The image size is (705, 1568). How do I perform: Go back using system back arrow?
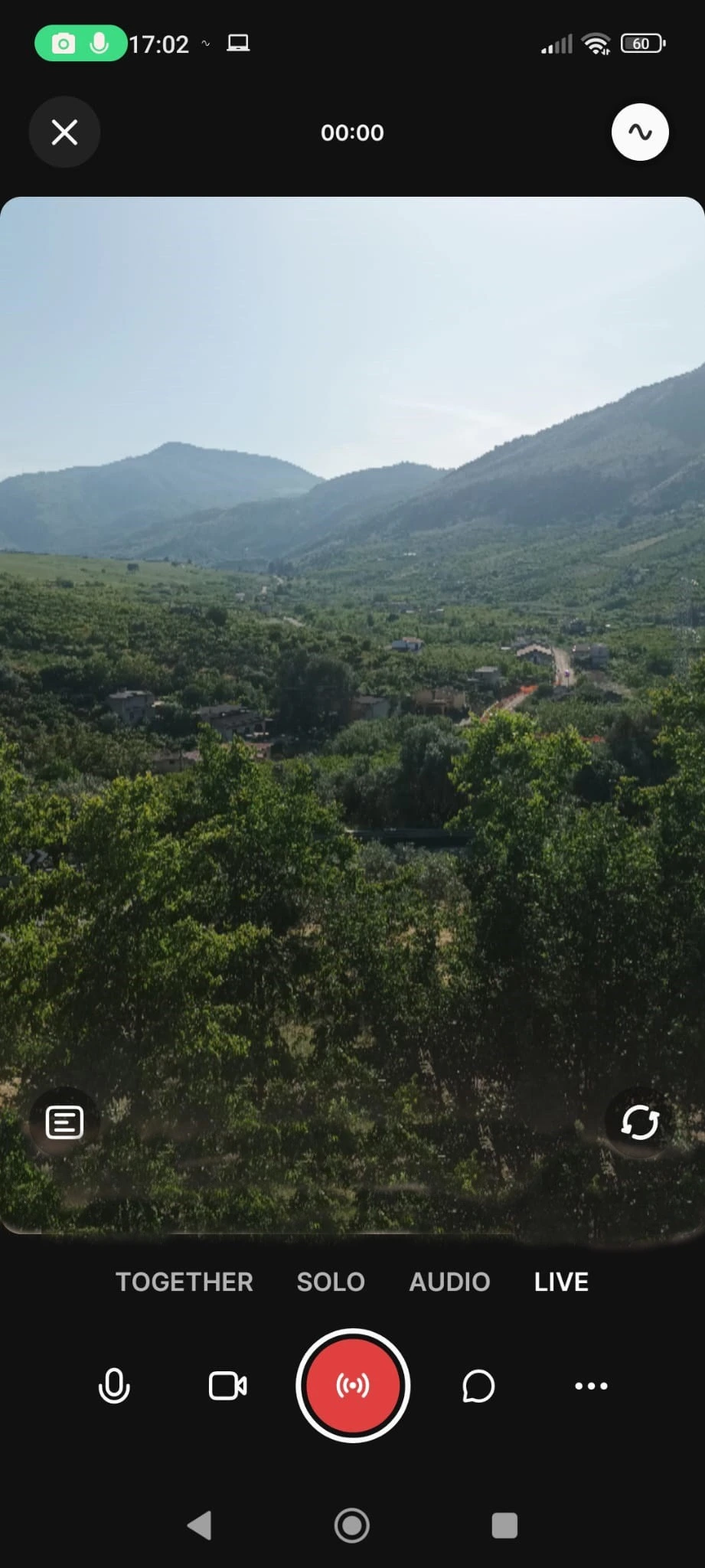[200, 1525]
